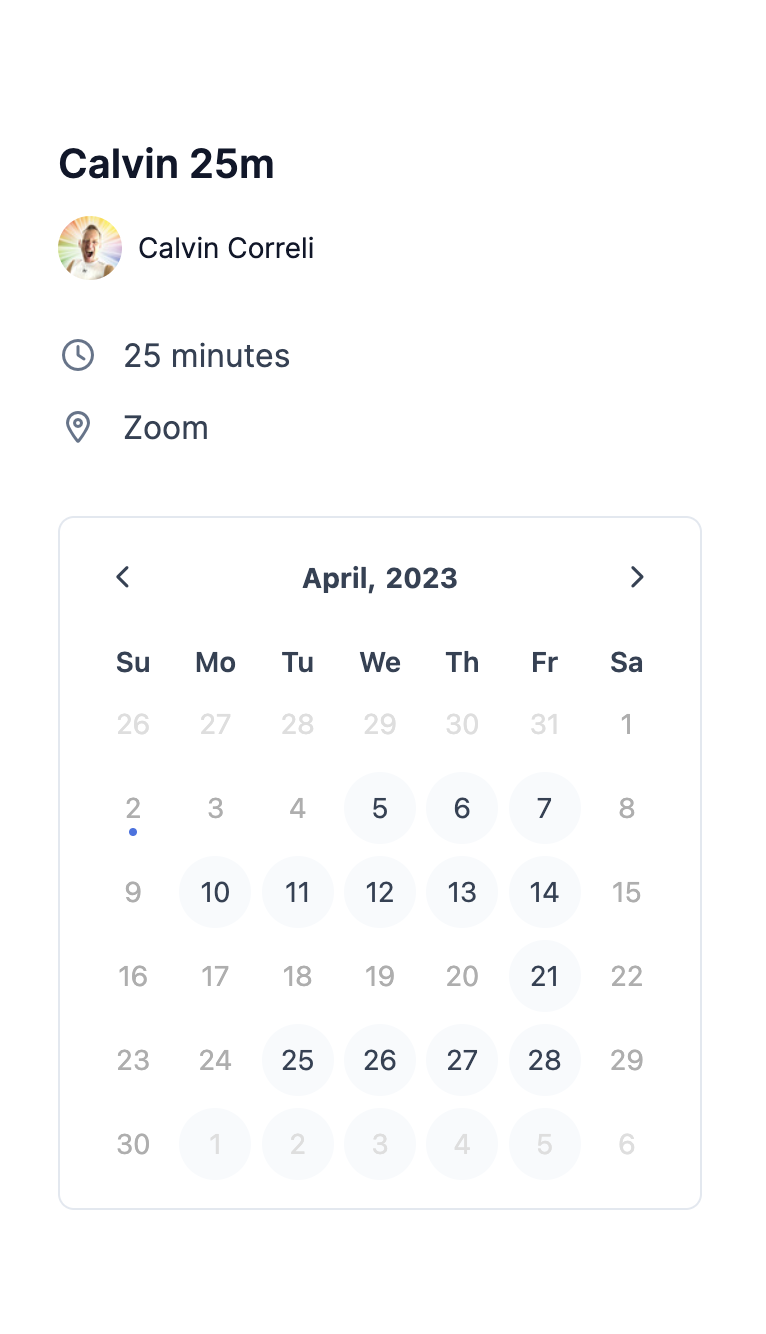Pick April 14
Screen dimensions: 766x1334
tap(544, 892)
